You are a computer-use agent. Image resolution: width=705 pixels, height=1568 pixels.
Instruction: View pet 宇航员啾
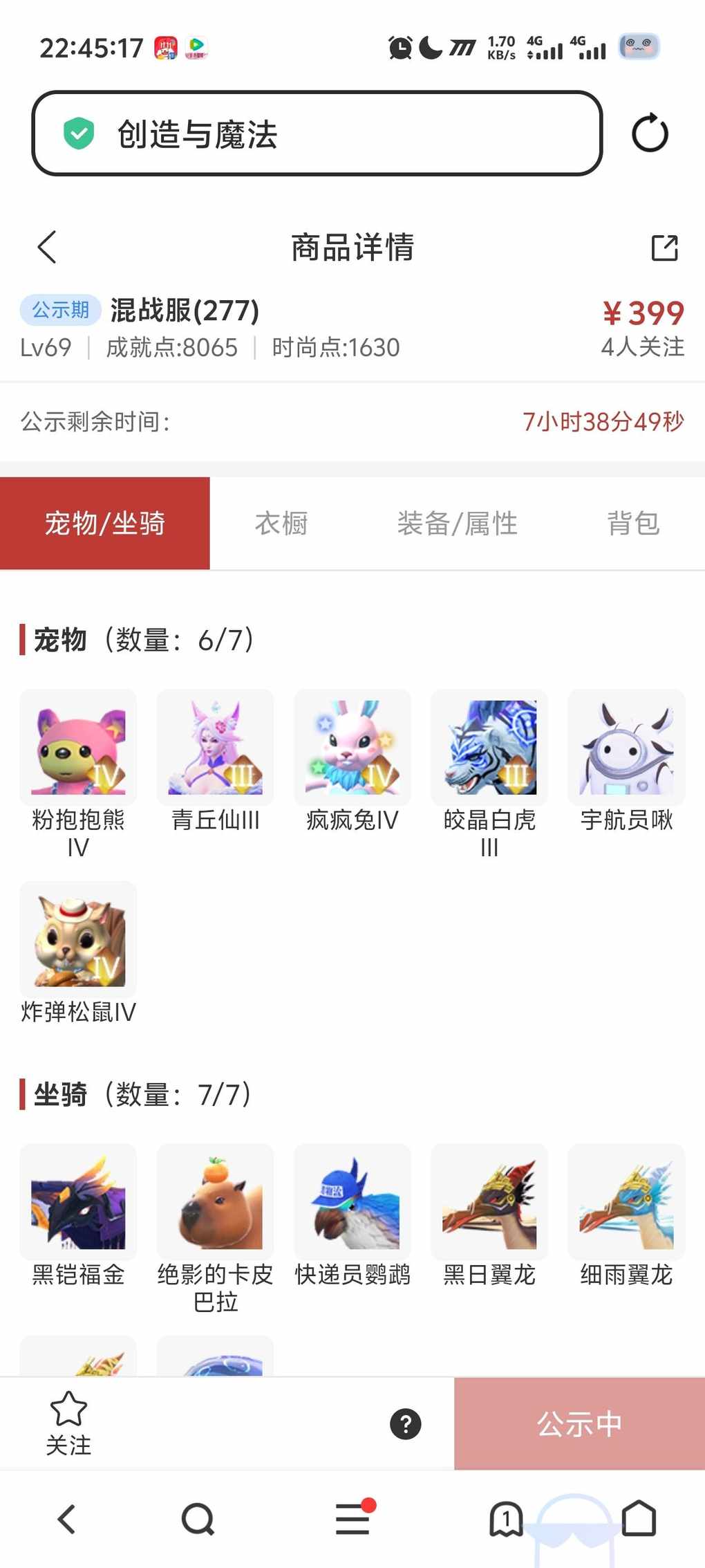626,748
